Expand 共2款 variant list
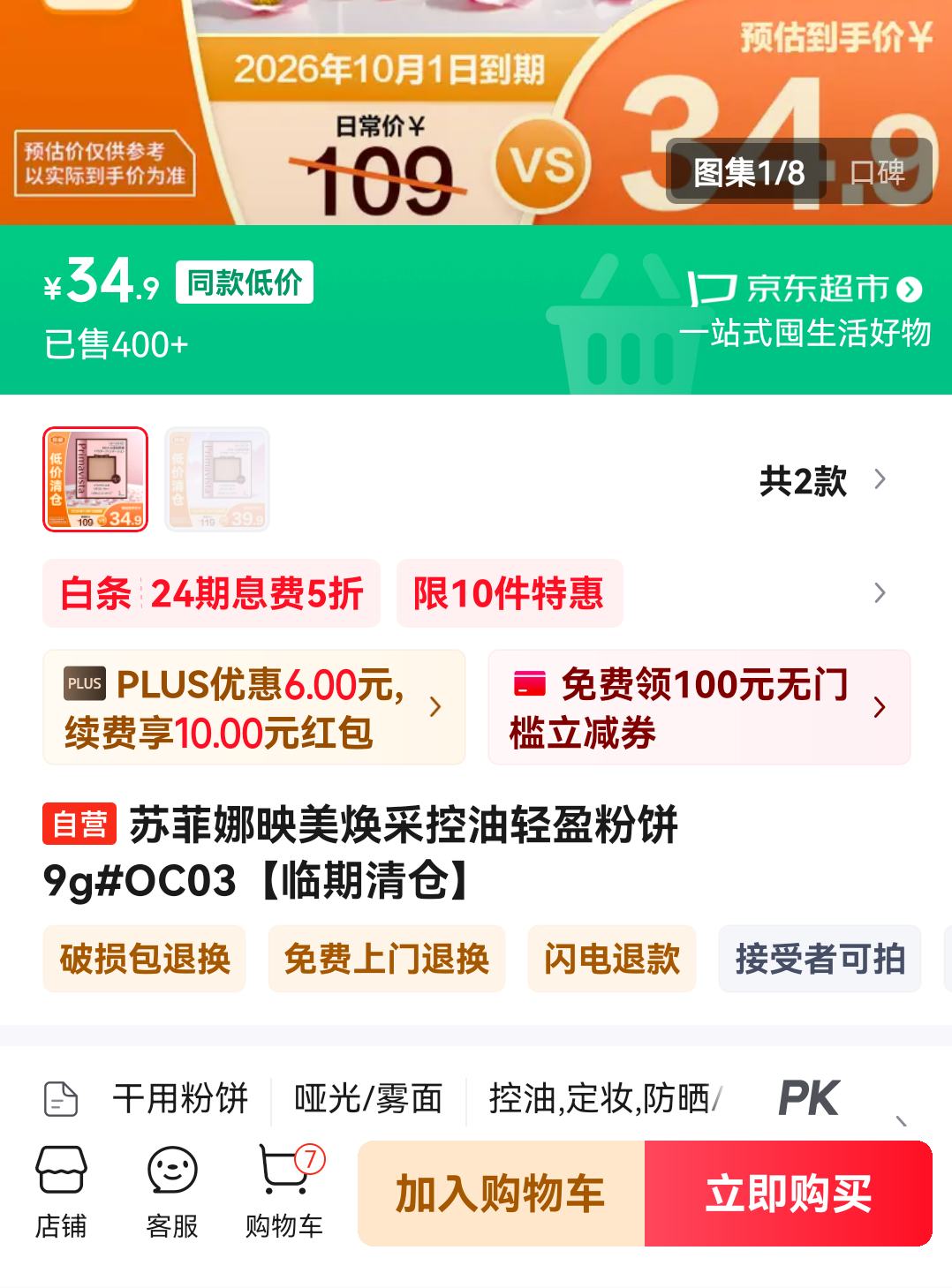Image resolution: width=952 pixels, height=1288 pixels. (821, 481)
